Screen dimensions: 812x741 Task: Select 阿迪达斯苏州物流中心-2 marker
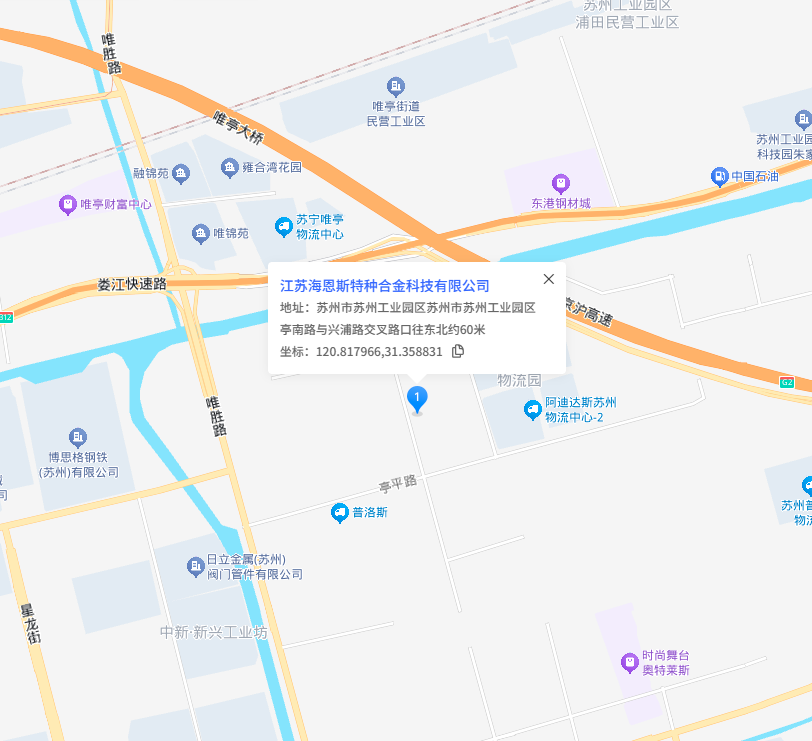tap(532, 409)
